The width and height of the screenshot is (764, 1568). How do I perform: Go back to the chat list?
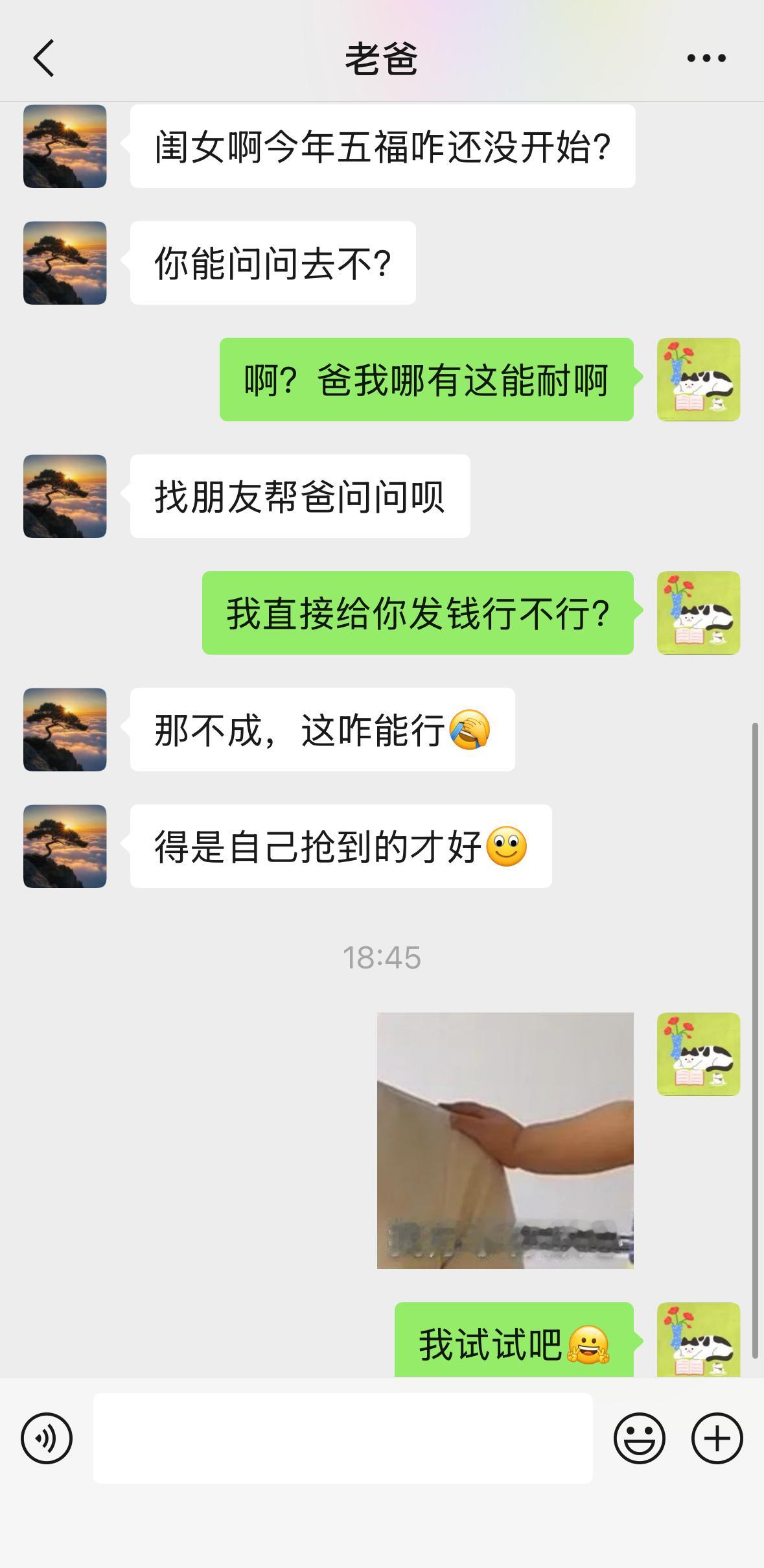point(43,58)
